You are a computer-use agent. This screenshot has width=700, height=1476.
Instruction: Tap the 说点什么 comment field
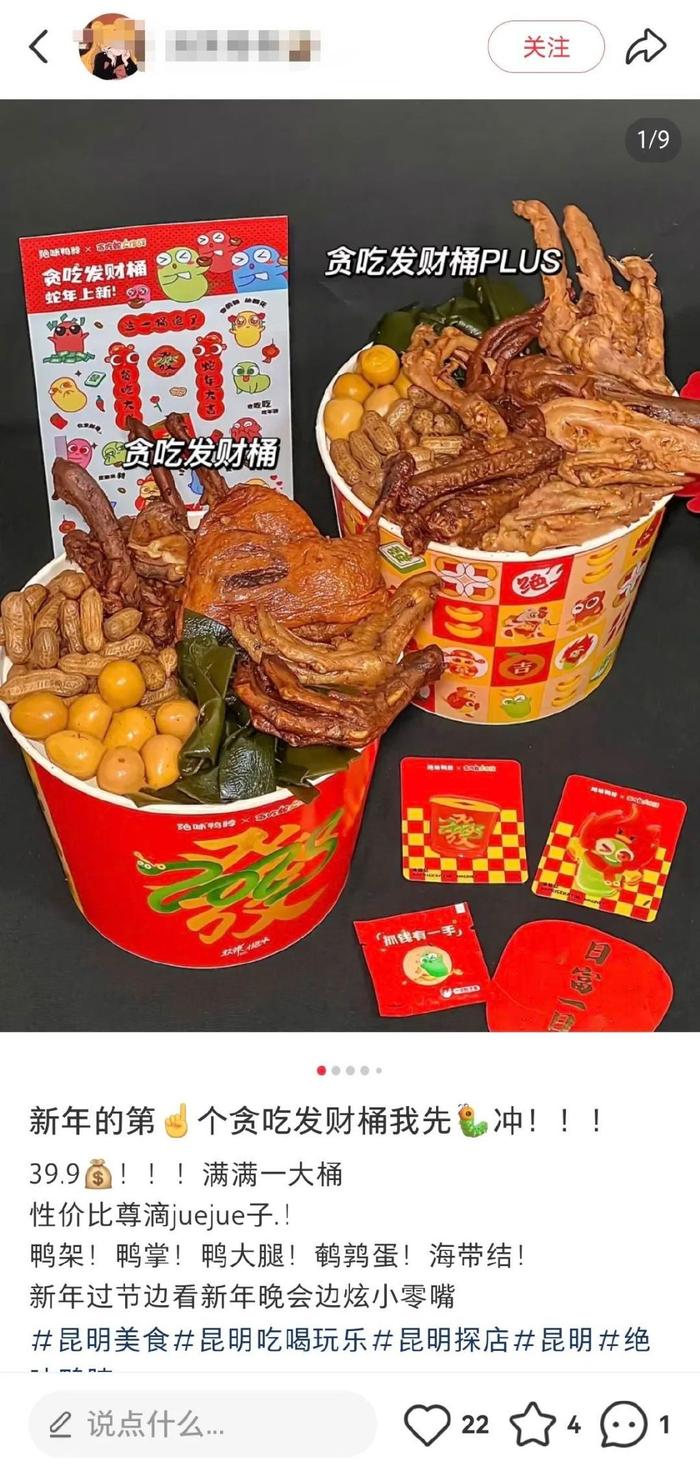point(200,1424)
